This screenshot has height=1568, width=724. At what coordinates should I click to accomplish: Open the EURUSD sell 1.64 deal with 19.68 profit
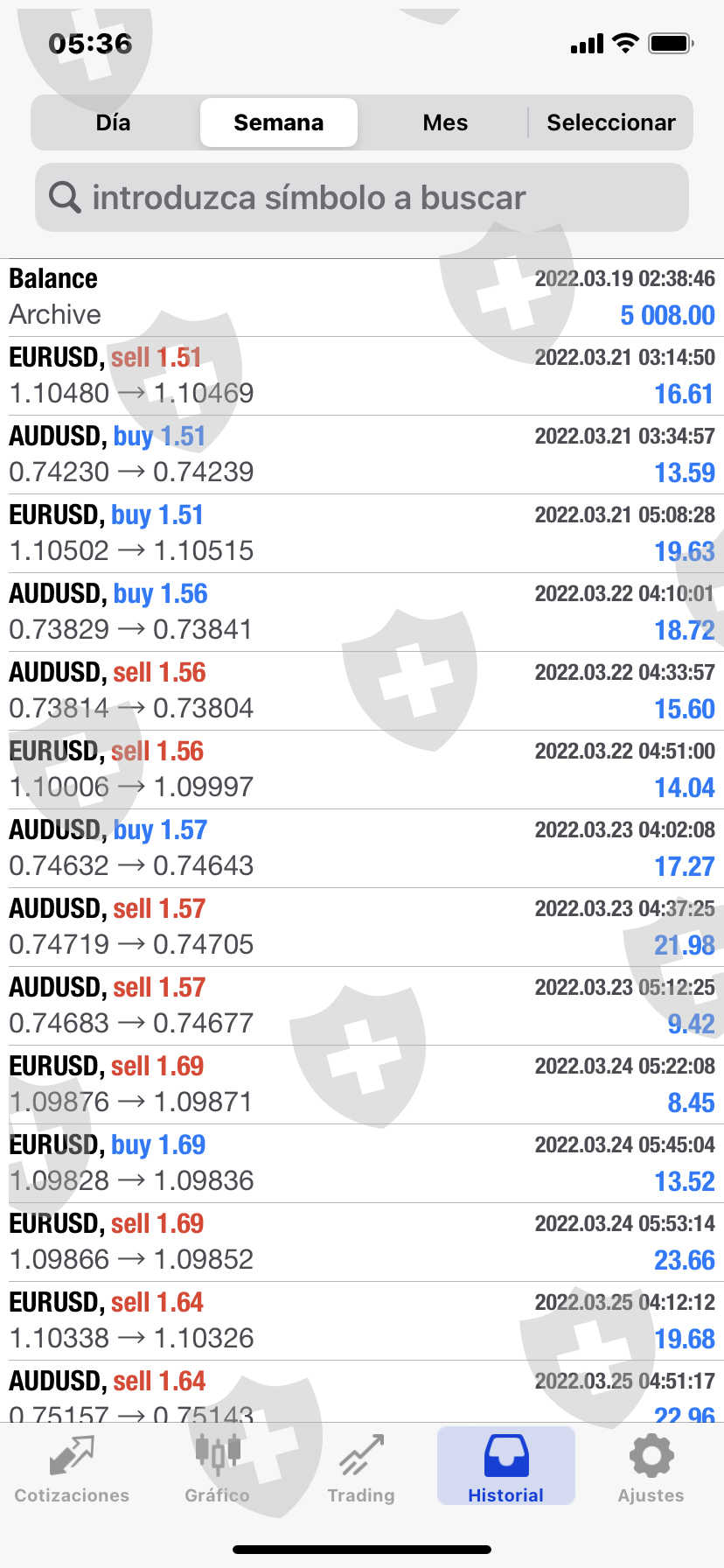click(362, 1321)
